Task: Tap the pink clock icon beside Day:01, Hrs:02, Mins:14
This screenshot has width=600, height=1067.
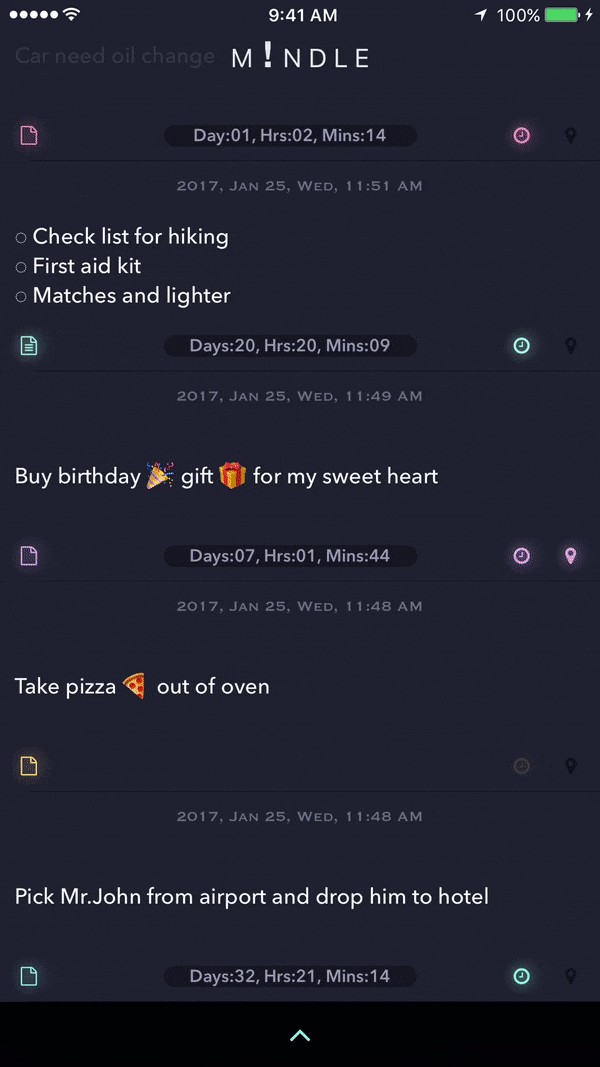Action: (521, 136)
